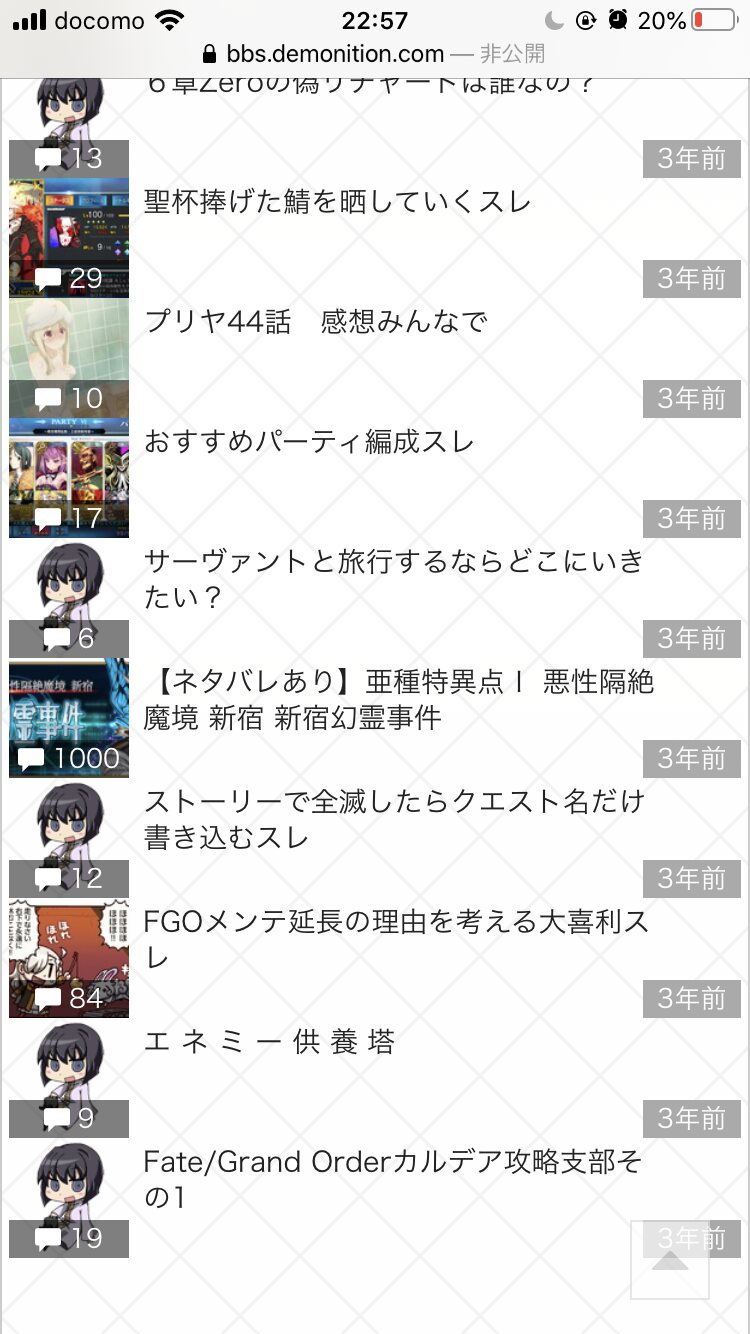
Task: Open サーヴァントと旅行するならどこにいきたい？ thread
Action: pos(393,580)
